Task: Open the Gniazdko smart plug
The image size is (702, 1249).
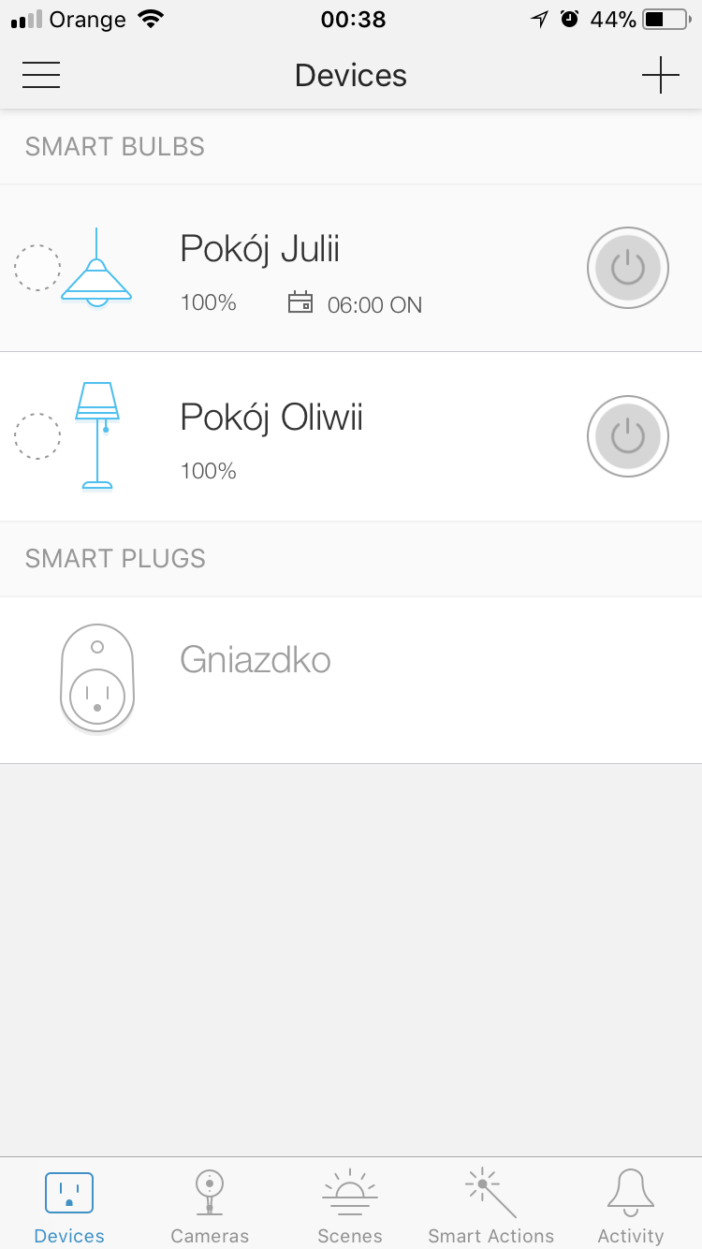Action: [351, 680]
